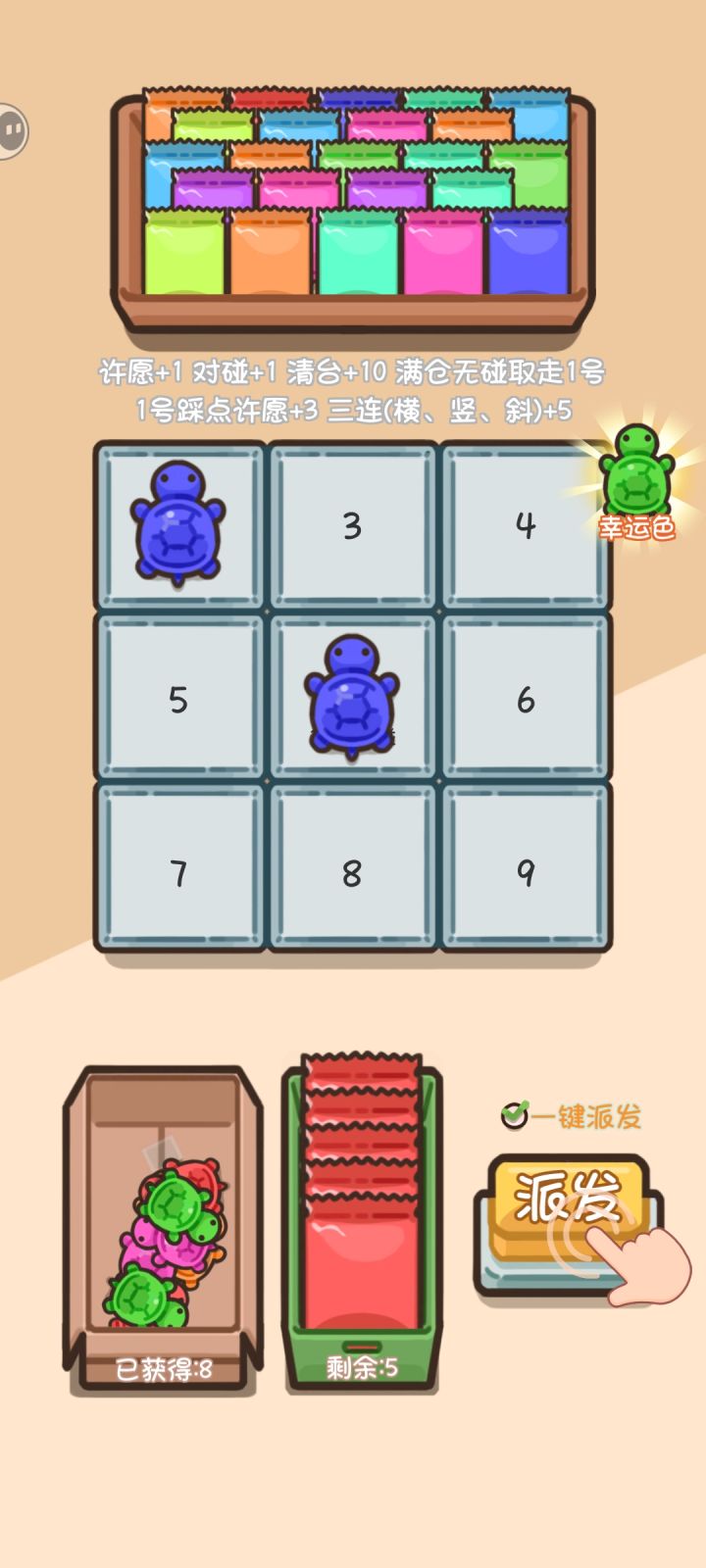Tap grid tile number 9
This screenshot has width=706, height=1568.
tap(527, 872)
